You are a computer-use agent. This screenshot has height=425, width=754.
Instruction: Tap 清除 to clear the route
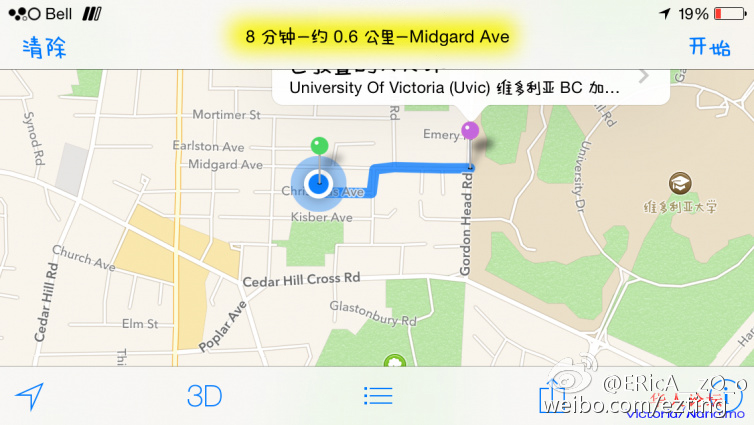tap(44, 46)
